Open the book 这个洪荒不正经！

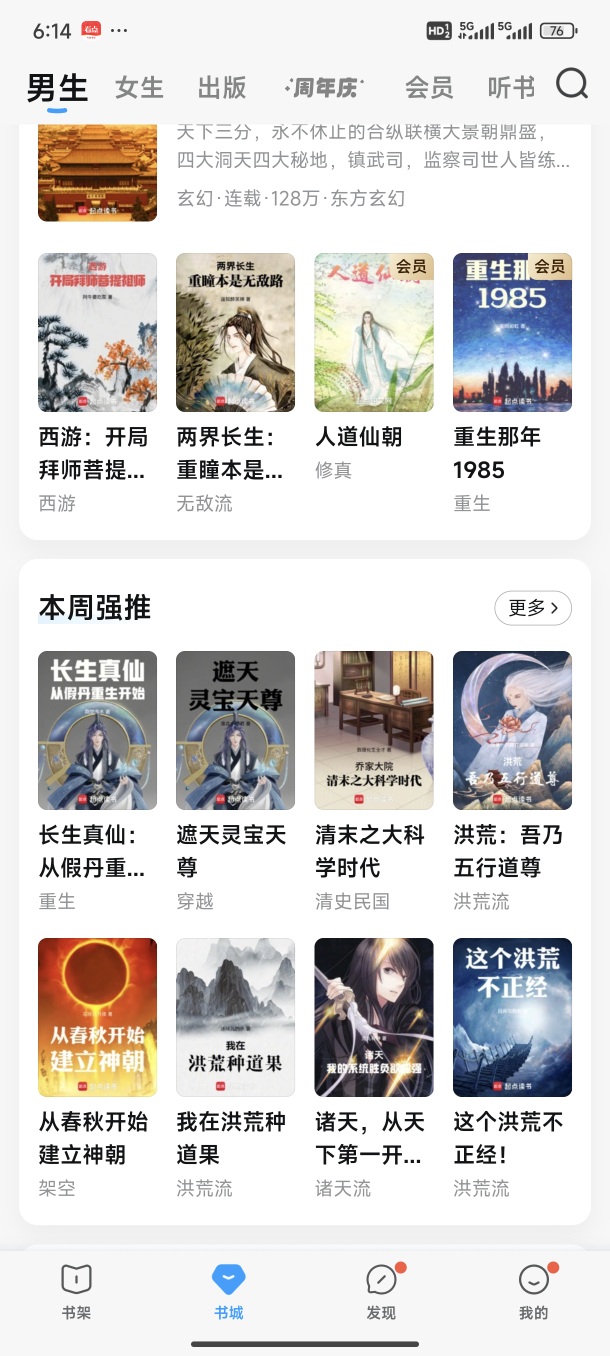click(x=512, y=1017)
